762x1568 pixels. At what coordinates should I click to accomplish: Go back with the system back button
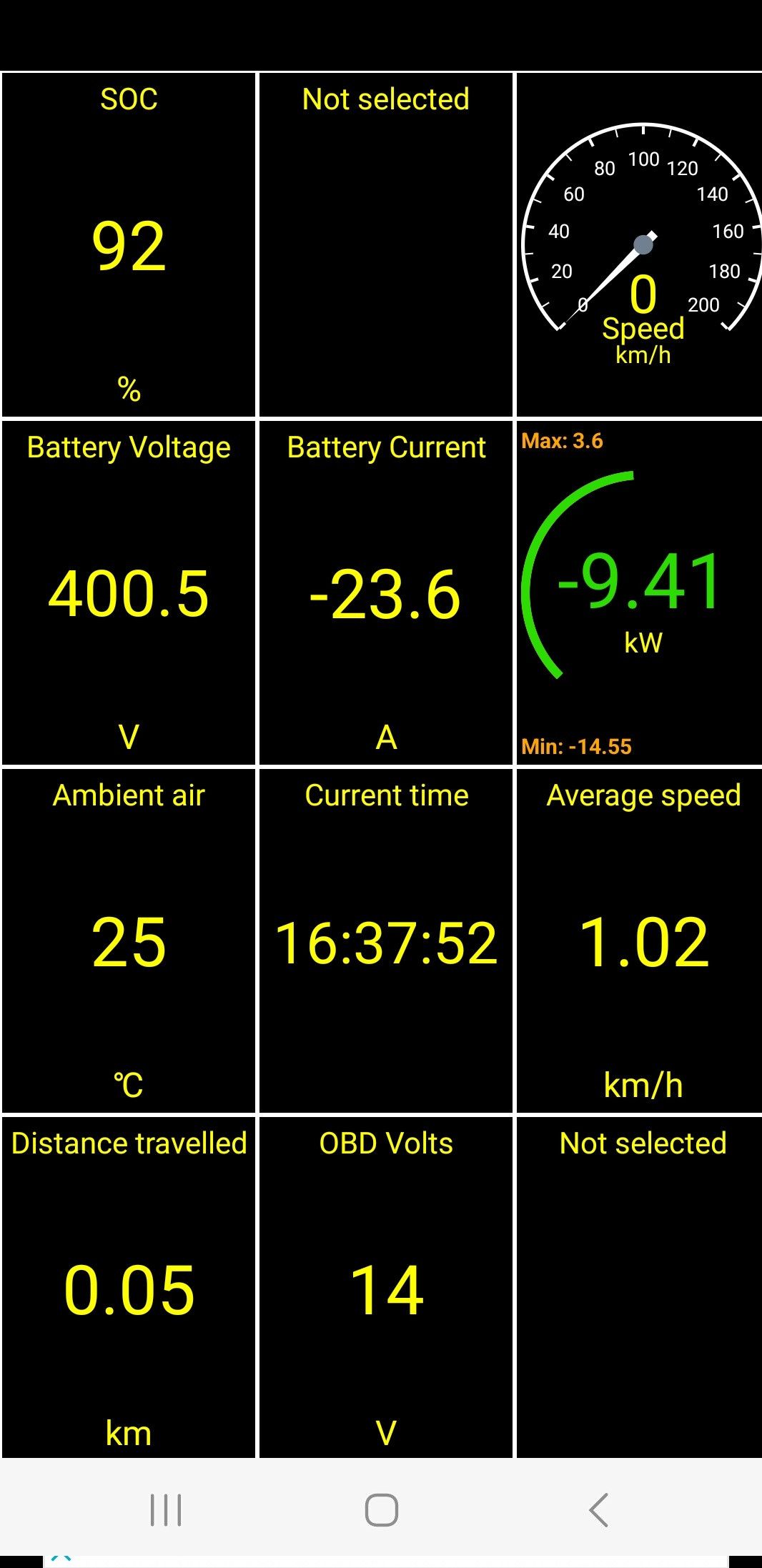(x=599, y=1510)
